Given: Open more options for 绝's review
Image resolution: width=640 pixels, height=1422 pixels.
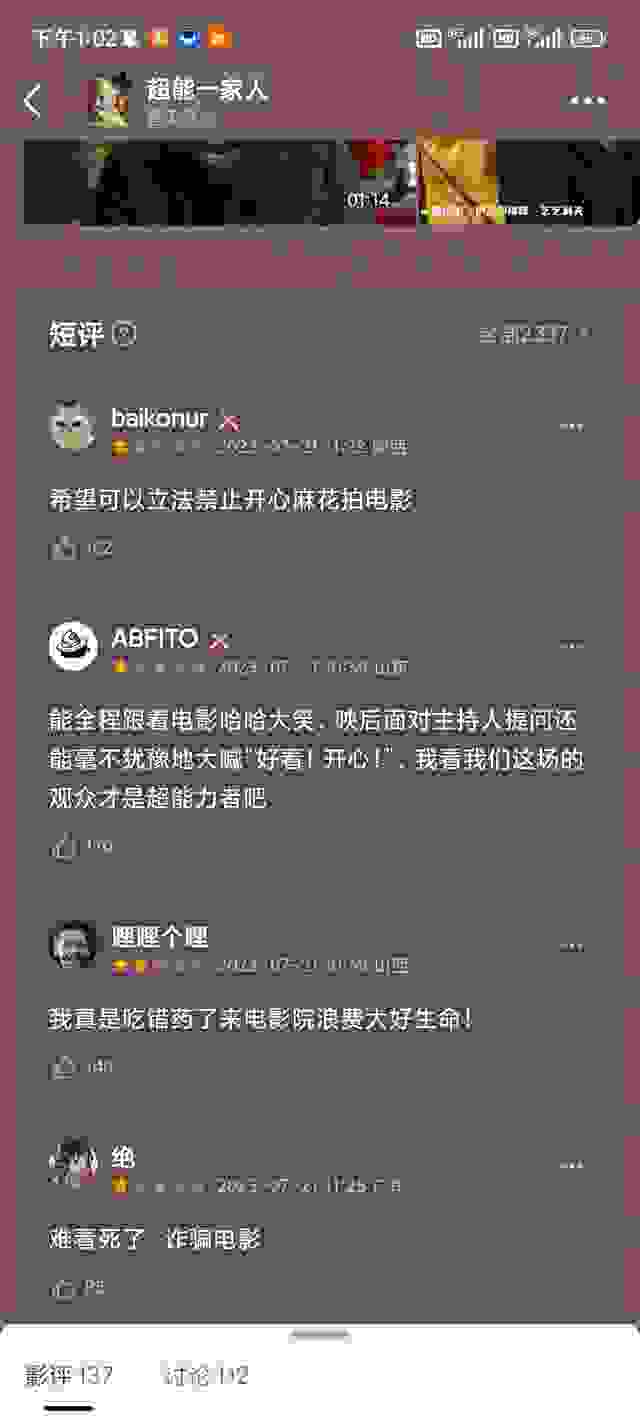Looking at the screenshot, I should (571, 1166).
